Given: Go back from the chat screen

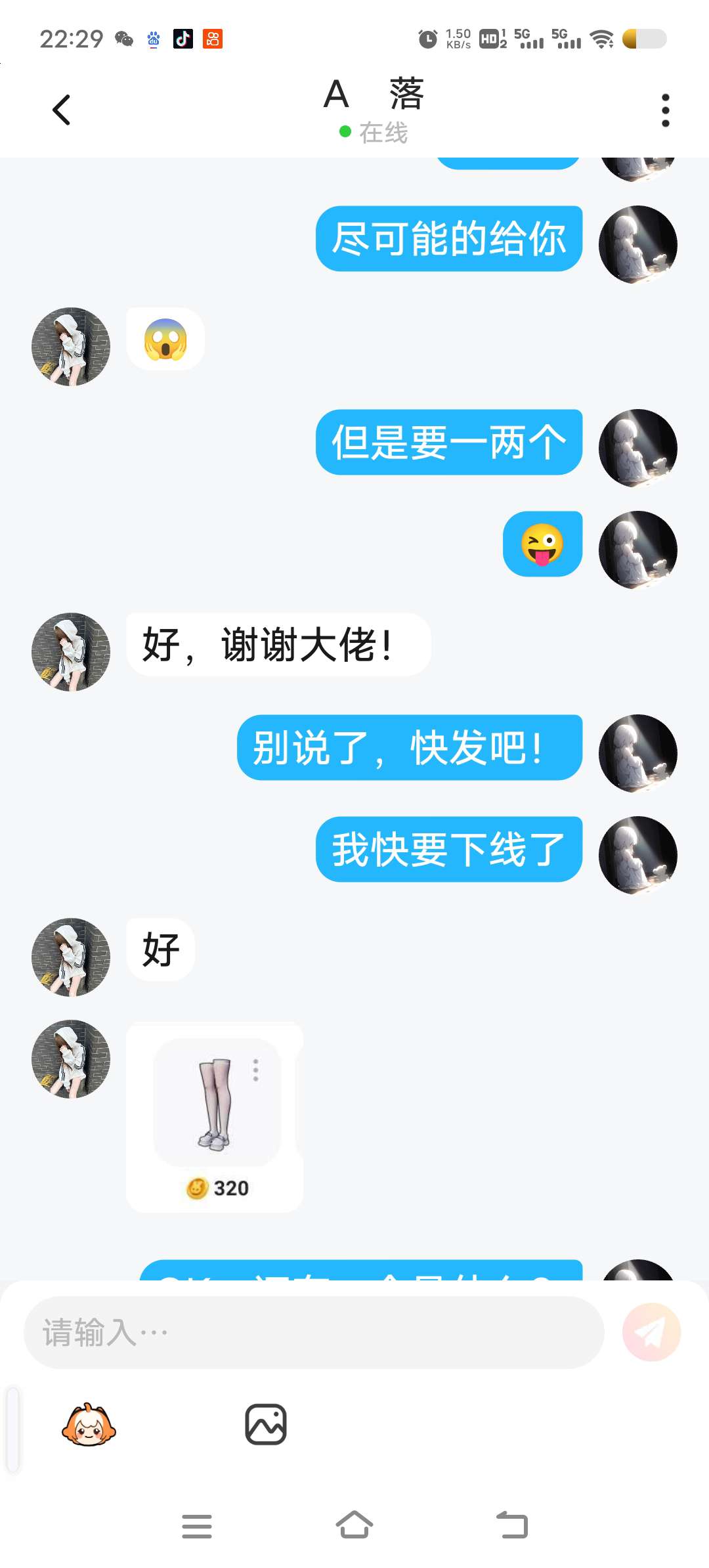Looking at the screenshot, I should [x=61, y=110].
